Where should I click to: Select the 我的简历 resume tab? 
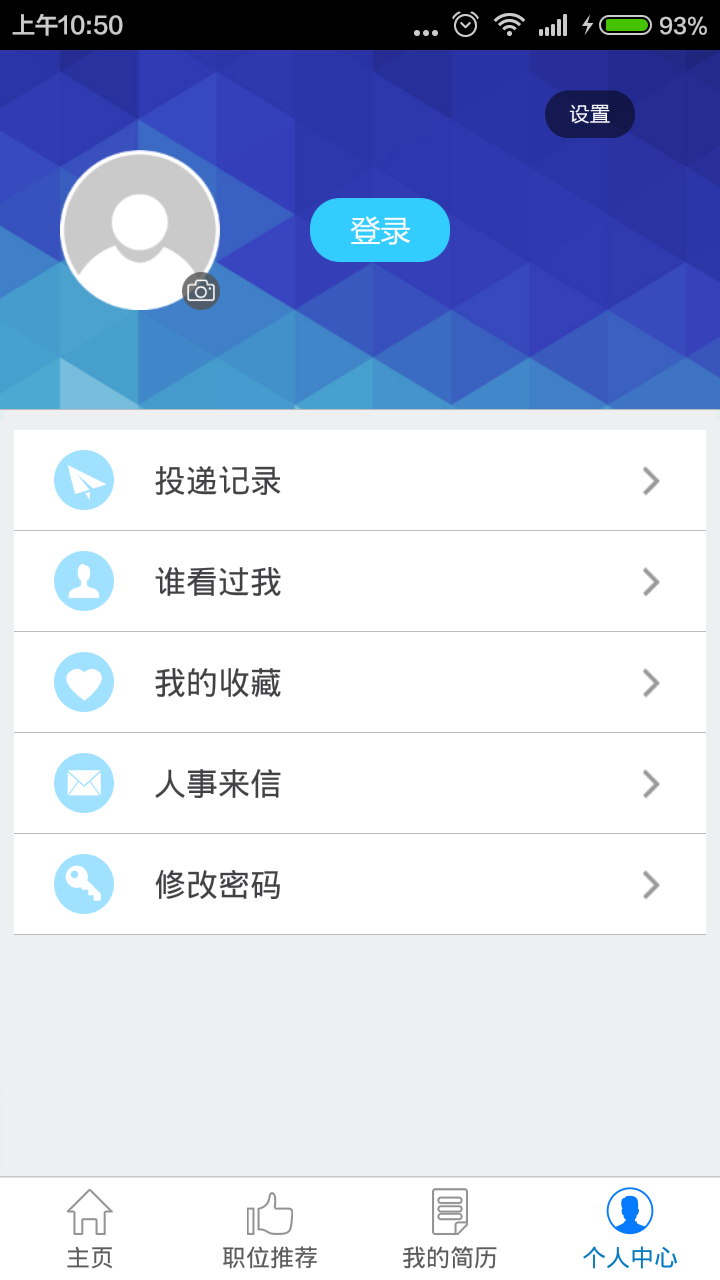pyautogui.click(x=450, y=1228)
